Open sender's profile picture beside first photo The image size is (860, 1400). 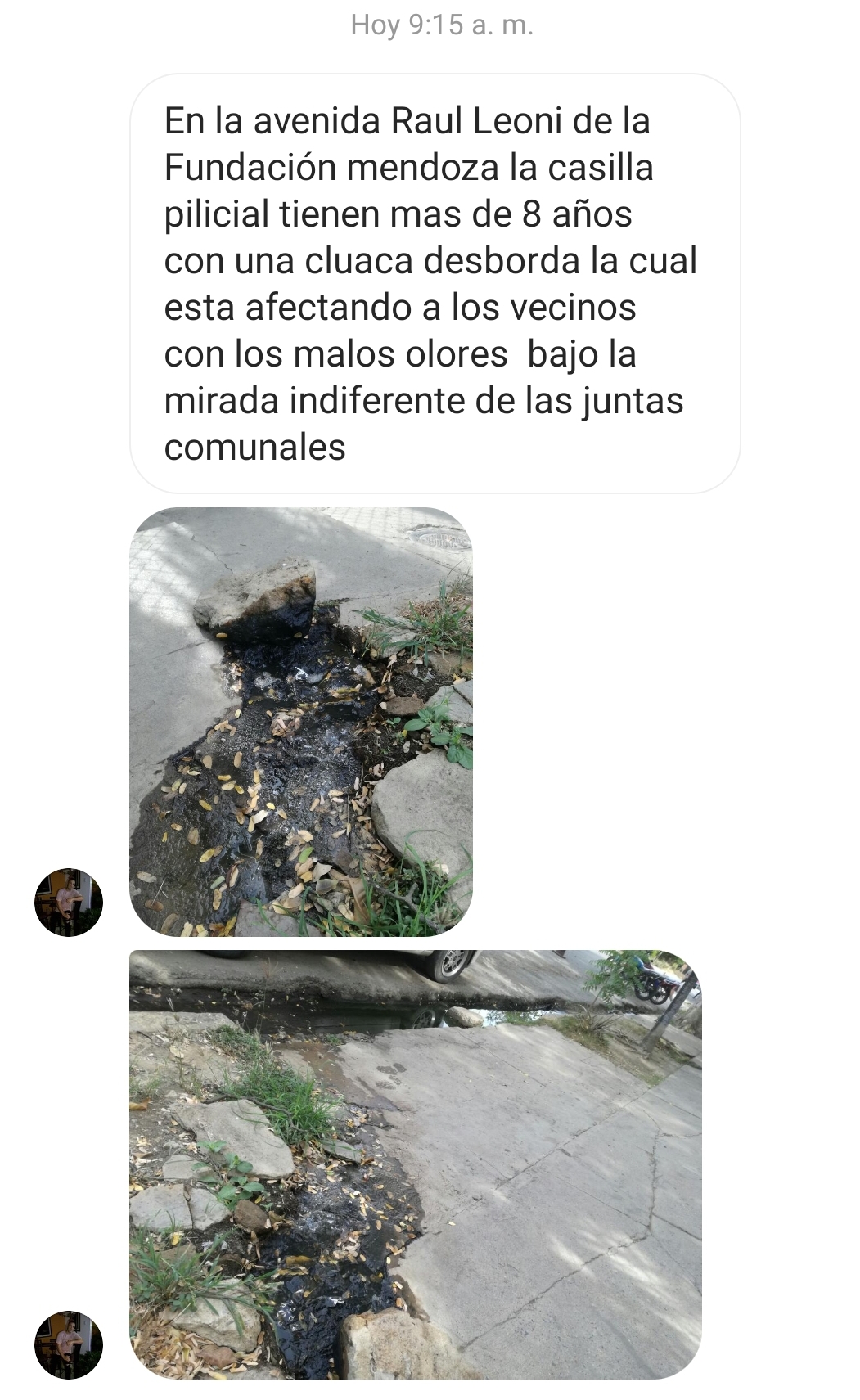69,902
